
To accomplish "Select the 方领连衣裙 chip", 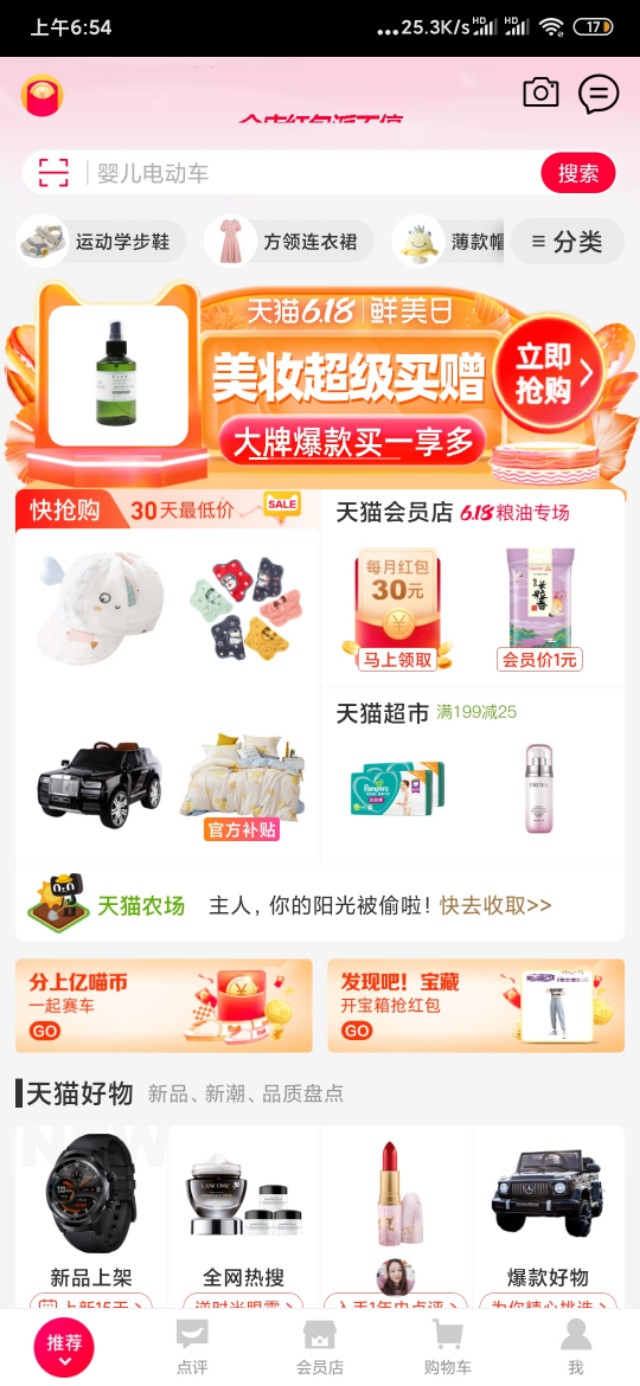I will tap(290, 241).
